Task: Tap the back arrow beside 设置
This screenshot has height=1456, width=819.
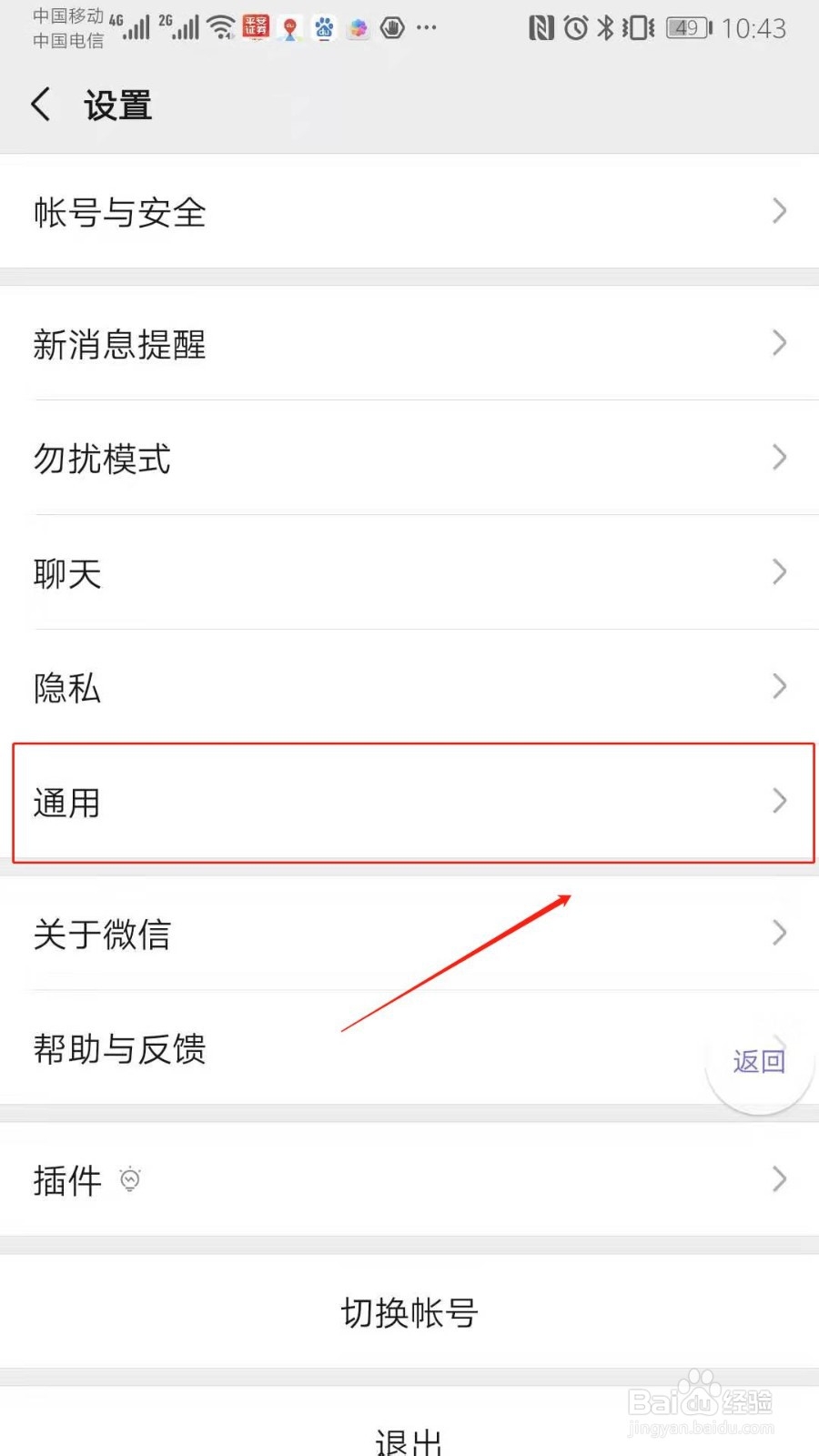Action: click(41, 105)
